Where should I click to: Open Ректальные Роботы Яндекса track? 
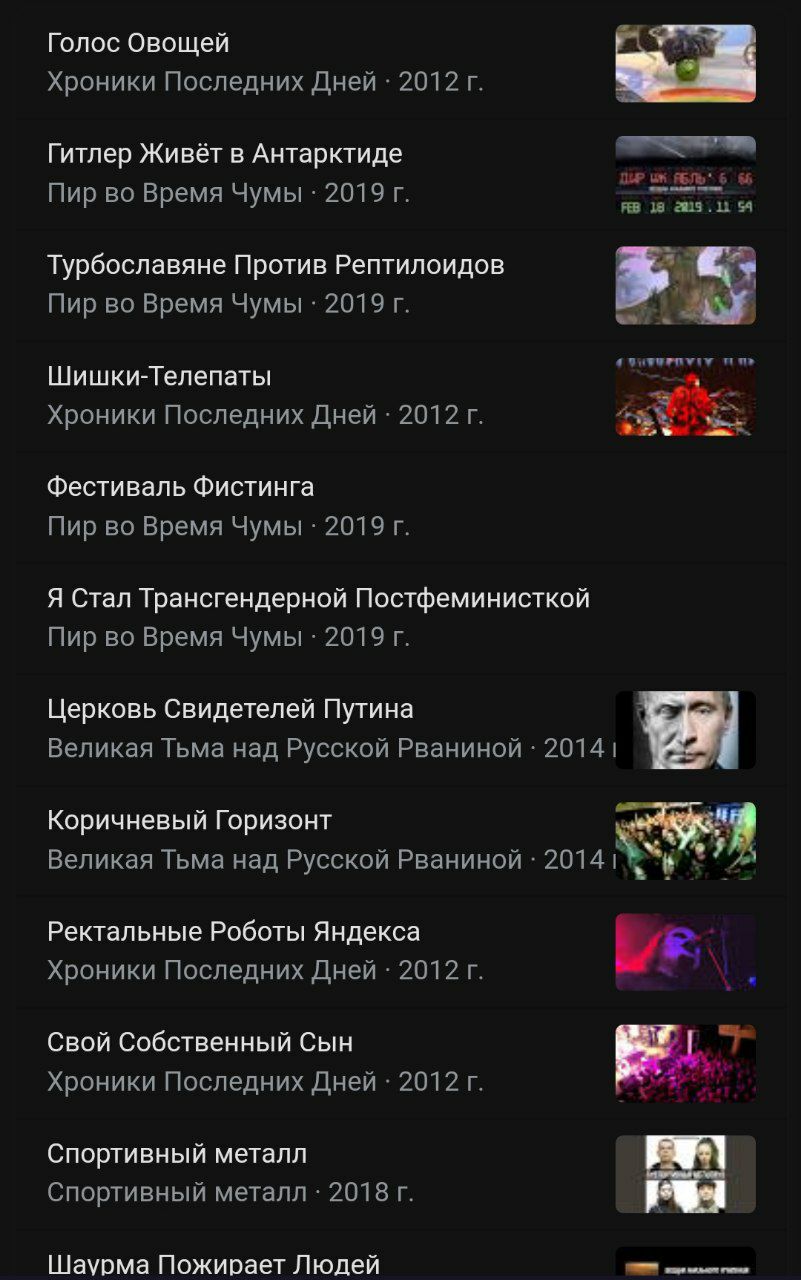point(300,950)
